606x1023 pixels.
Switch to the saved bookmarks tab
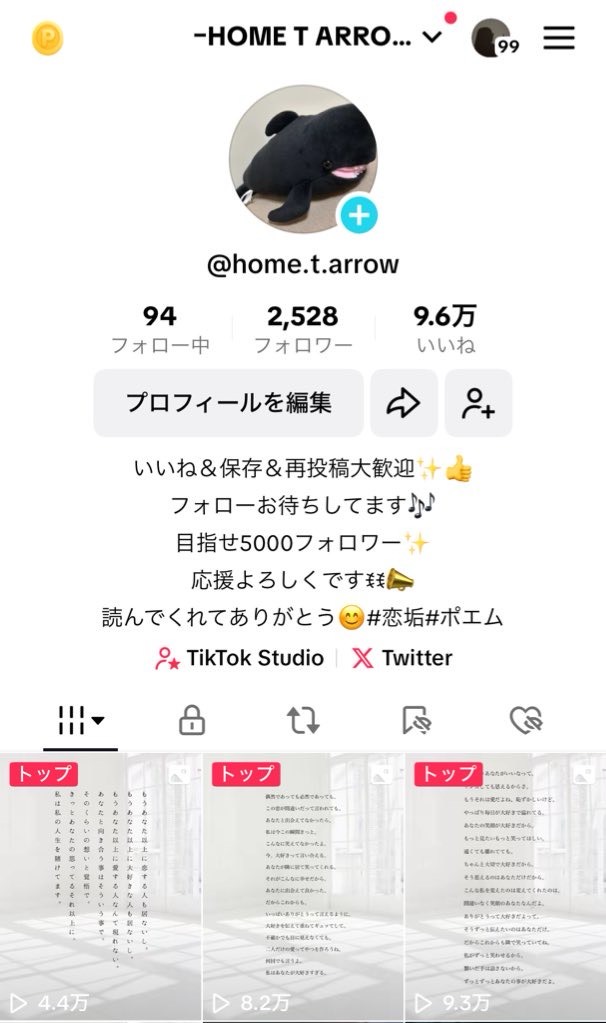click(414, 719)
